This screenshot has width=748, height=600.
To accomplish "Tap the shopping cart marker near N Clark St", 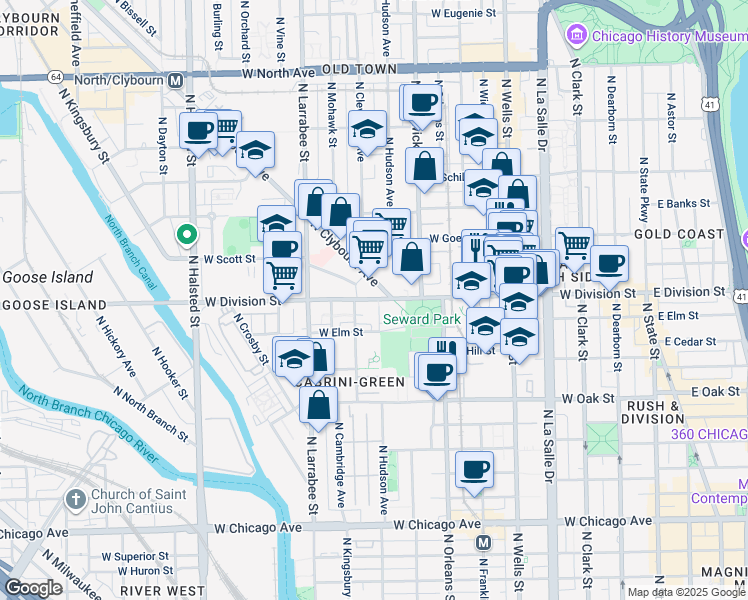I will point(574,244).
